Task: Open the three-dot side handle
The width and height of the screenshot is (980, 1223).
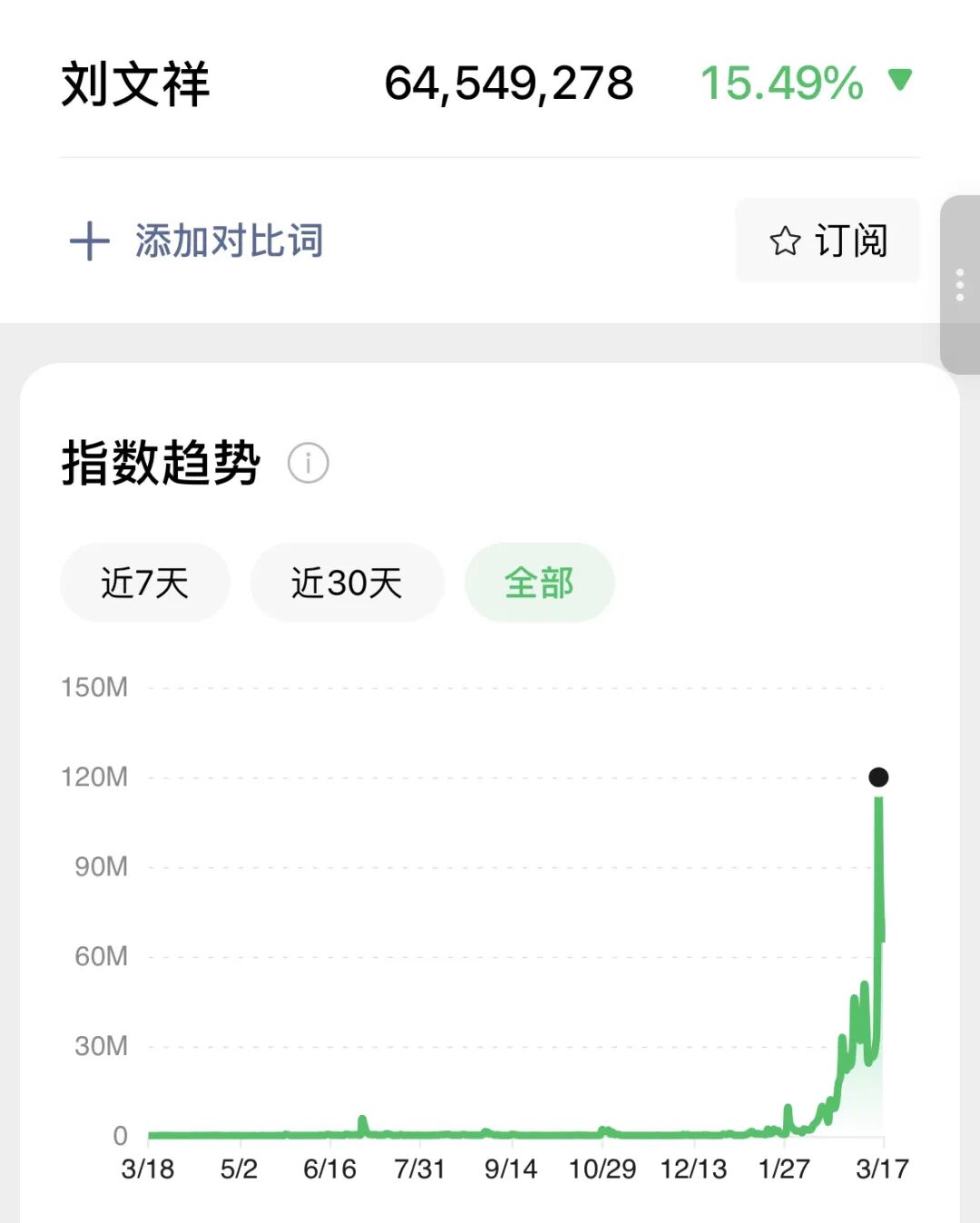Action: pos(959,285)
